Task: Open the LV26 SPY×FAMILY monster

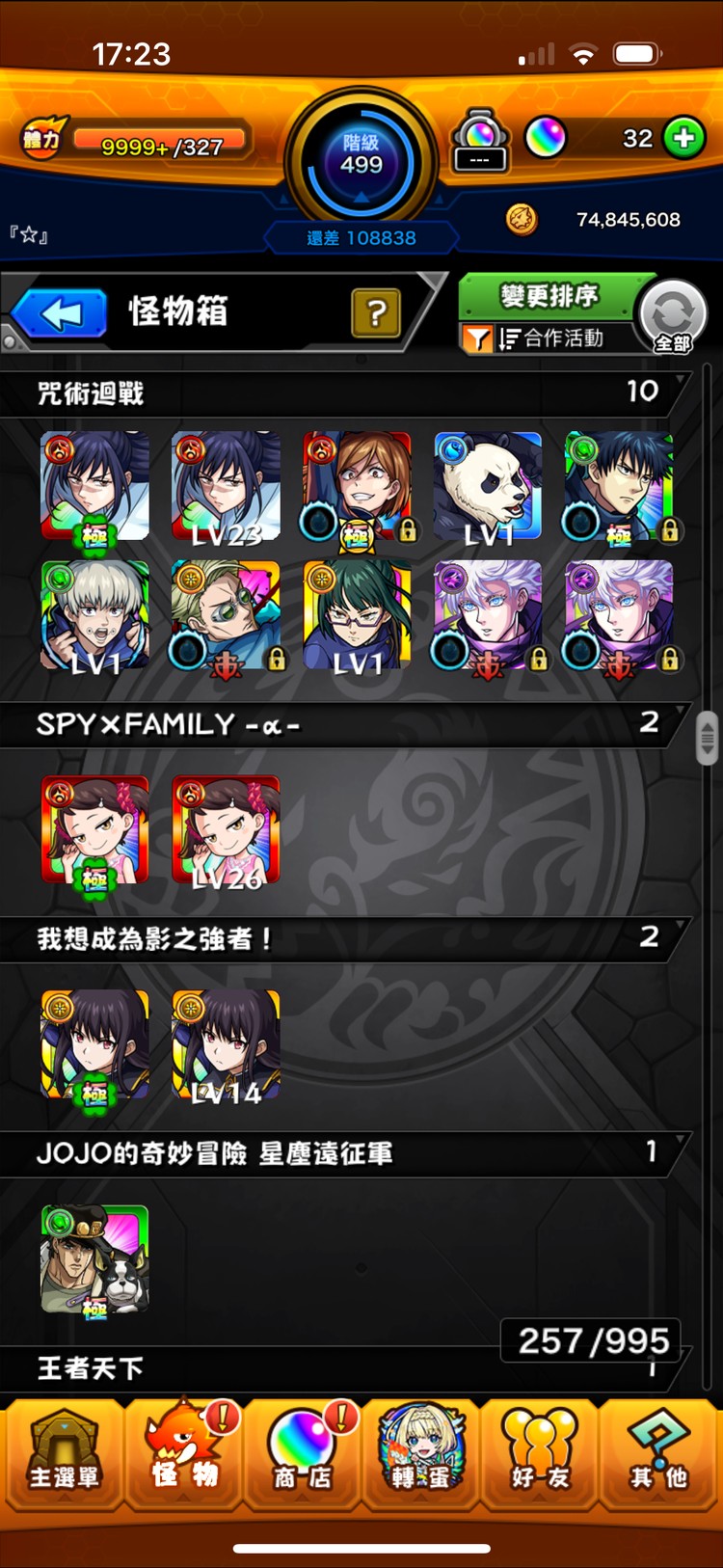Action: tap(226, 830)
